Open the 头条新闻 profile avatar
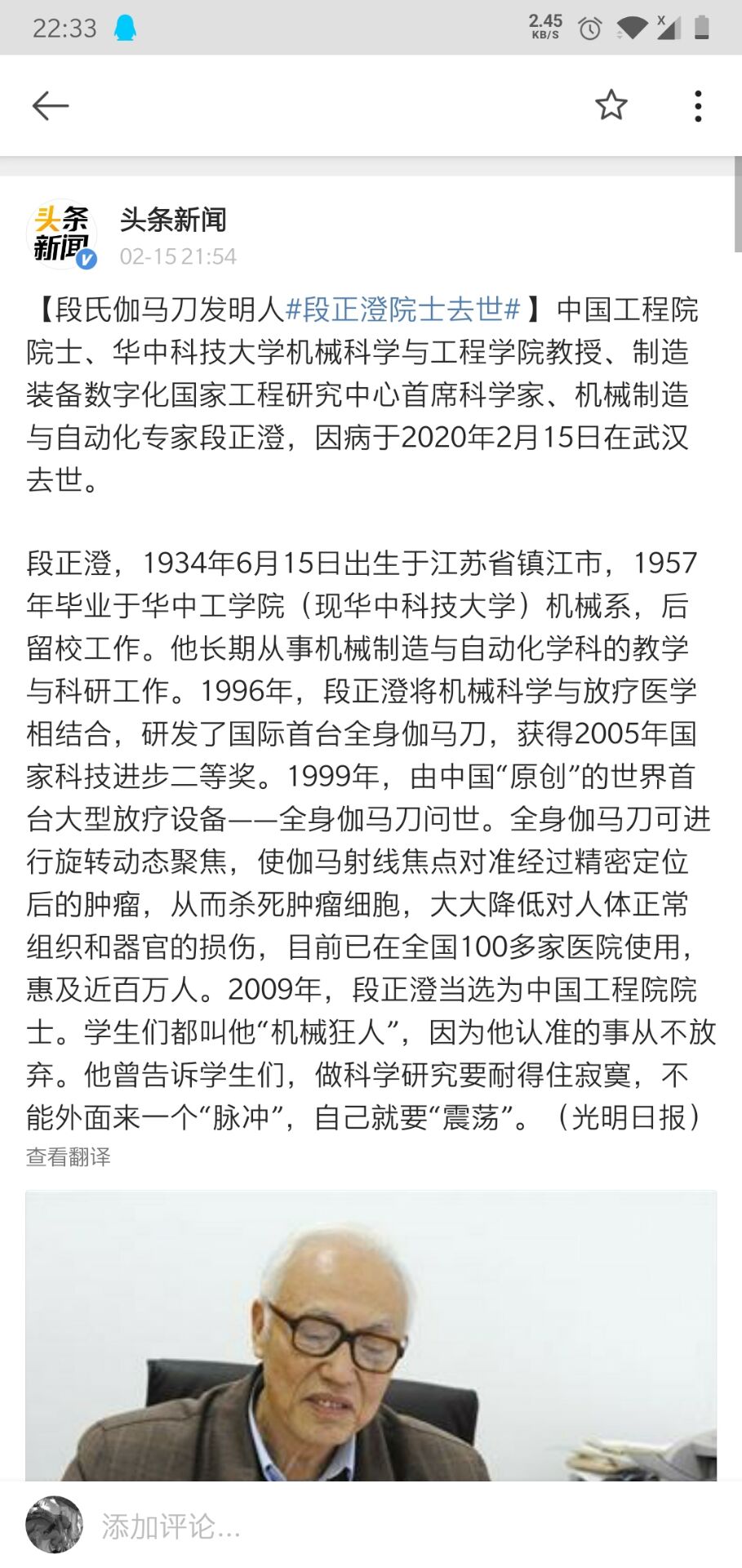 pos(62,235)
